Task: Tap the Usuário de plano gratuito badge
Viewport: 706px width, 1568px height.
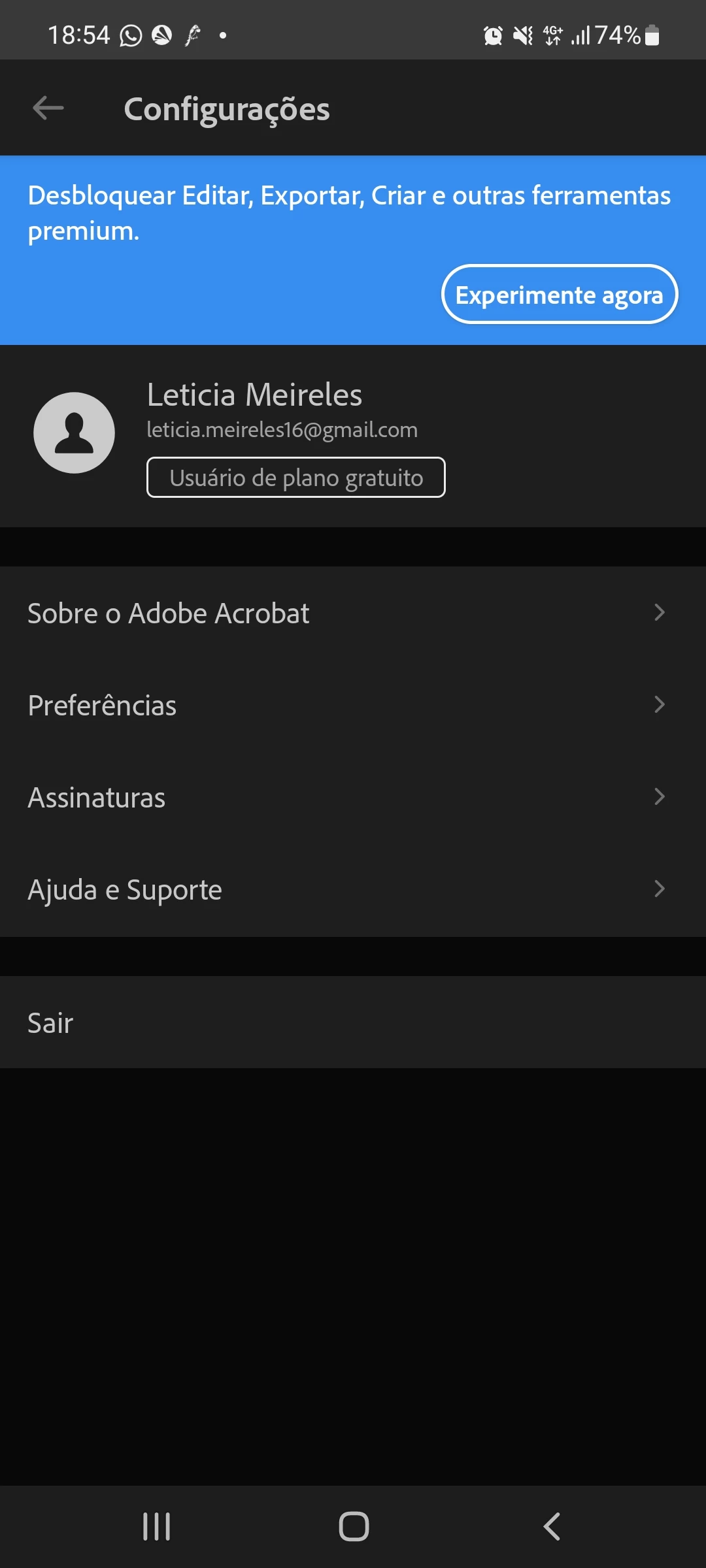Action: point(296,478)
